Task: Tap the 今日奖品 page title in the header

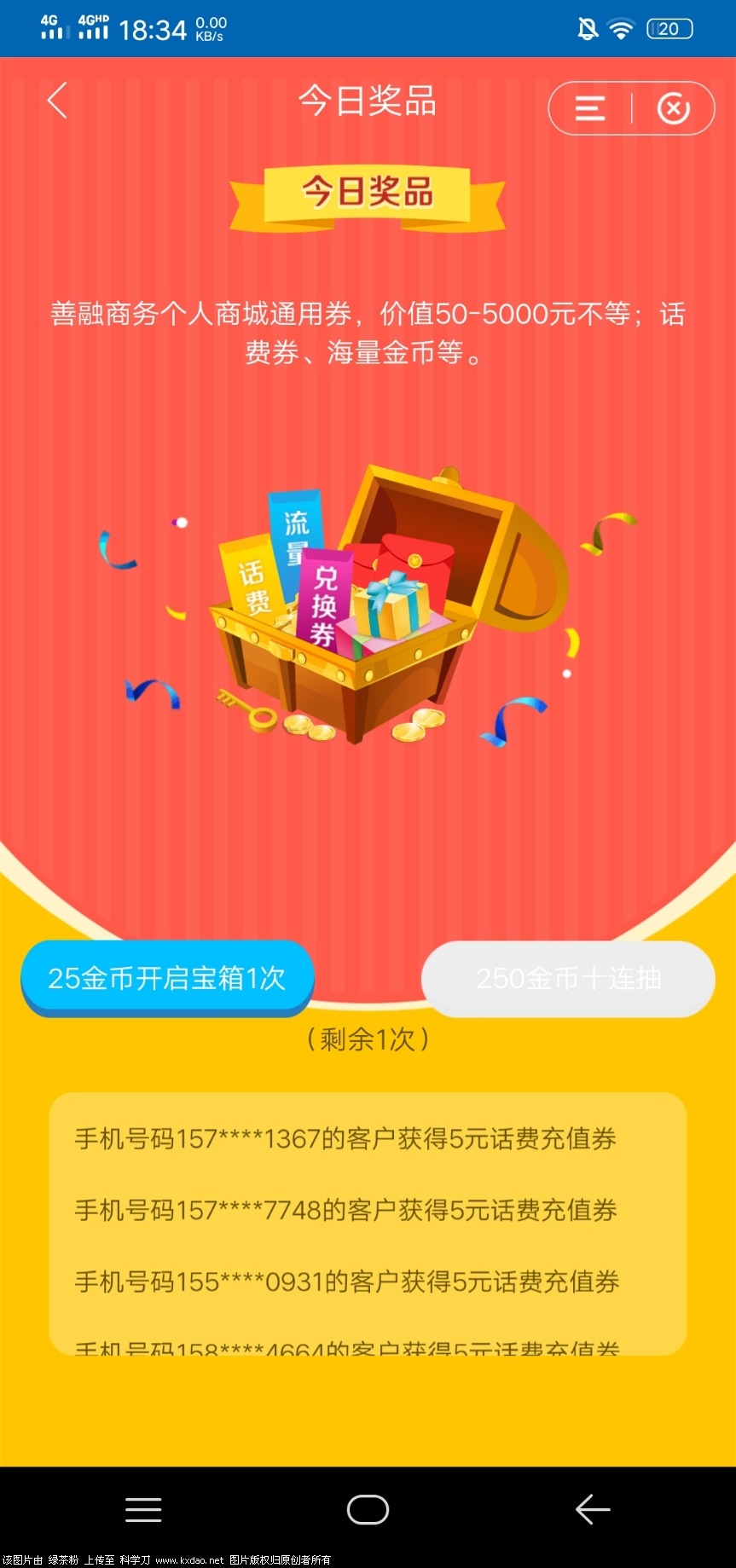Action: (x=368, y=101)
